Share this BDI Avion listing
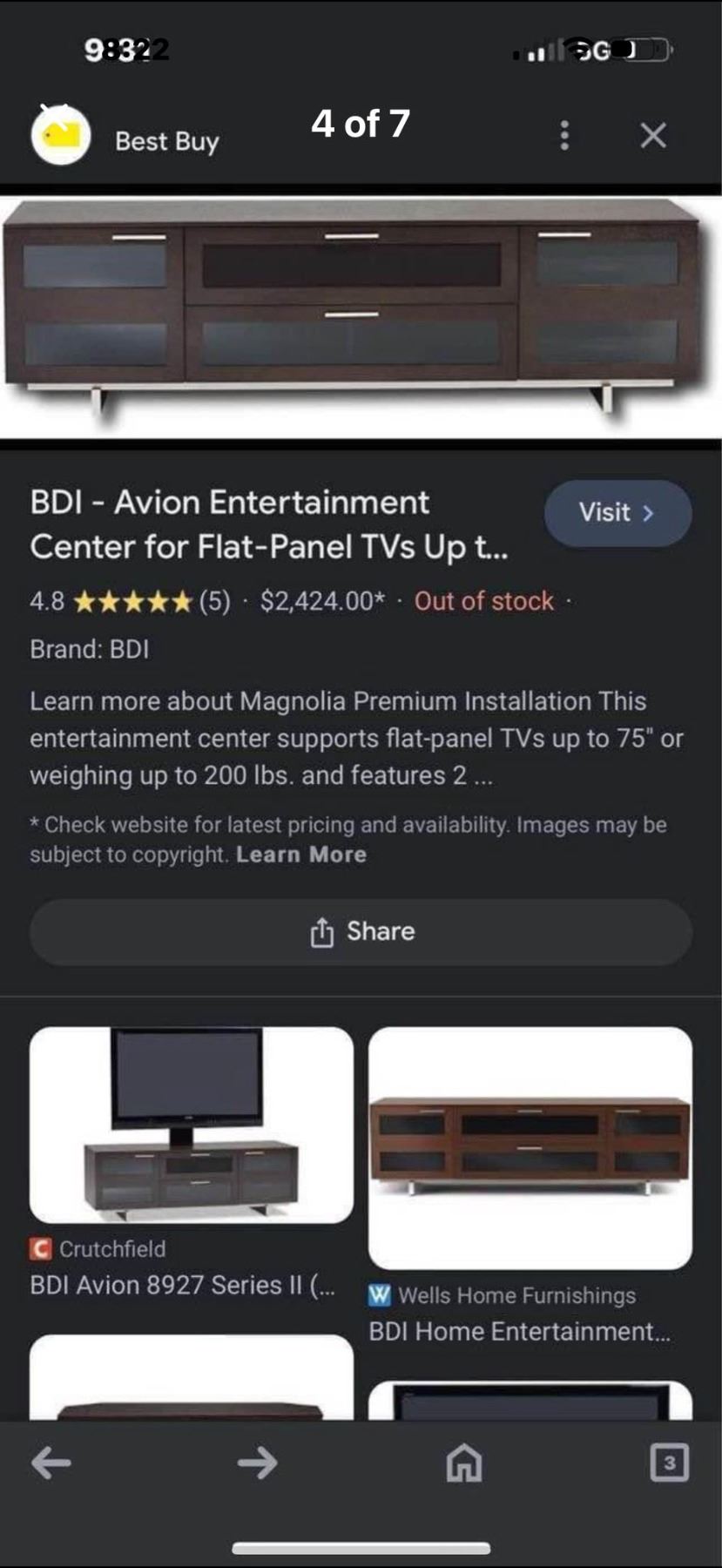This screenshot has height=1568, width=722. coord(361,932)
